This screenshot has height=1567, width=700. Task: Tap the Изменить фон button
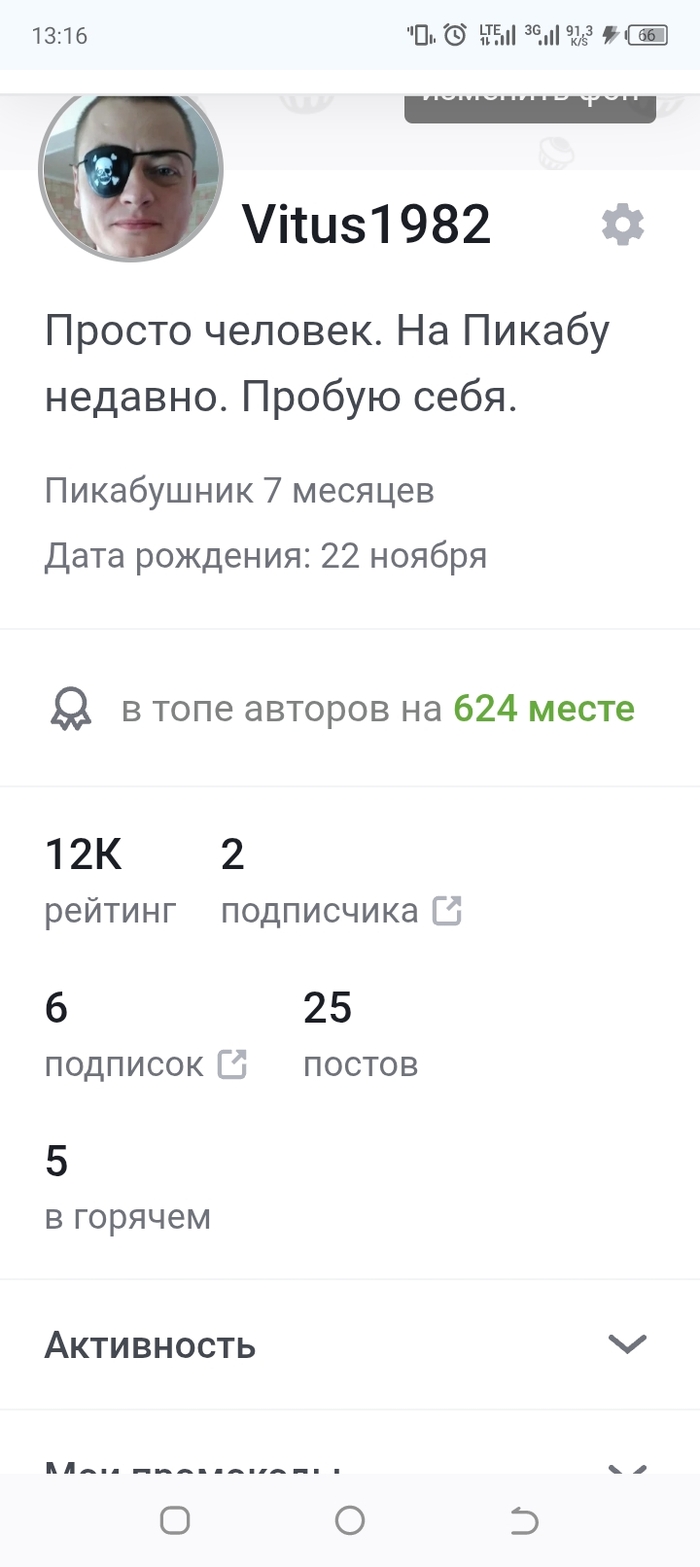click(530, 106)
